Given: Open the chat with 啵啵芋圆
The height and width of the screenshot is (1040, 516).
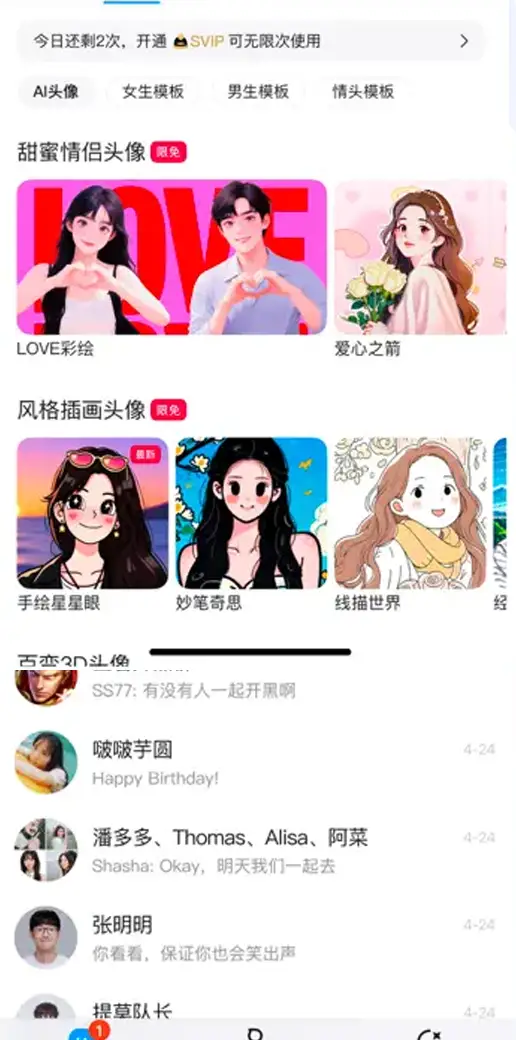Looking at the screenshot, I should (258, 763).
